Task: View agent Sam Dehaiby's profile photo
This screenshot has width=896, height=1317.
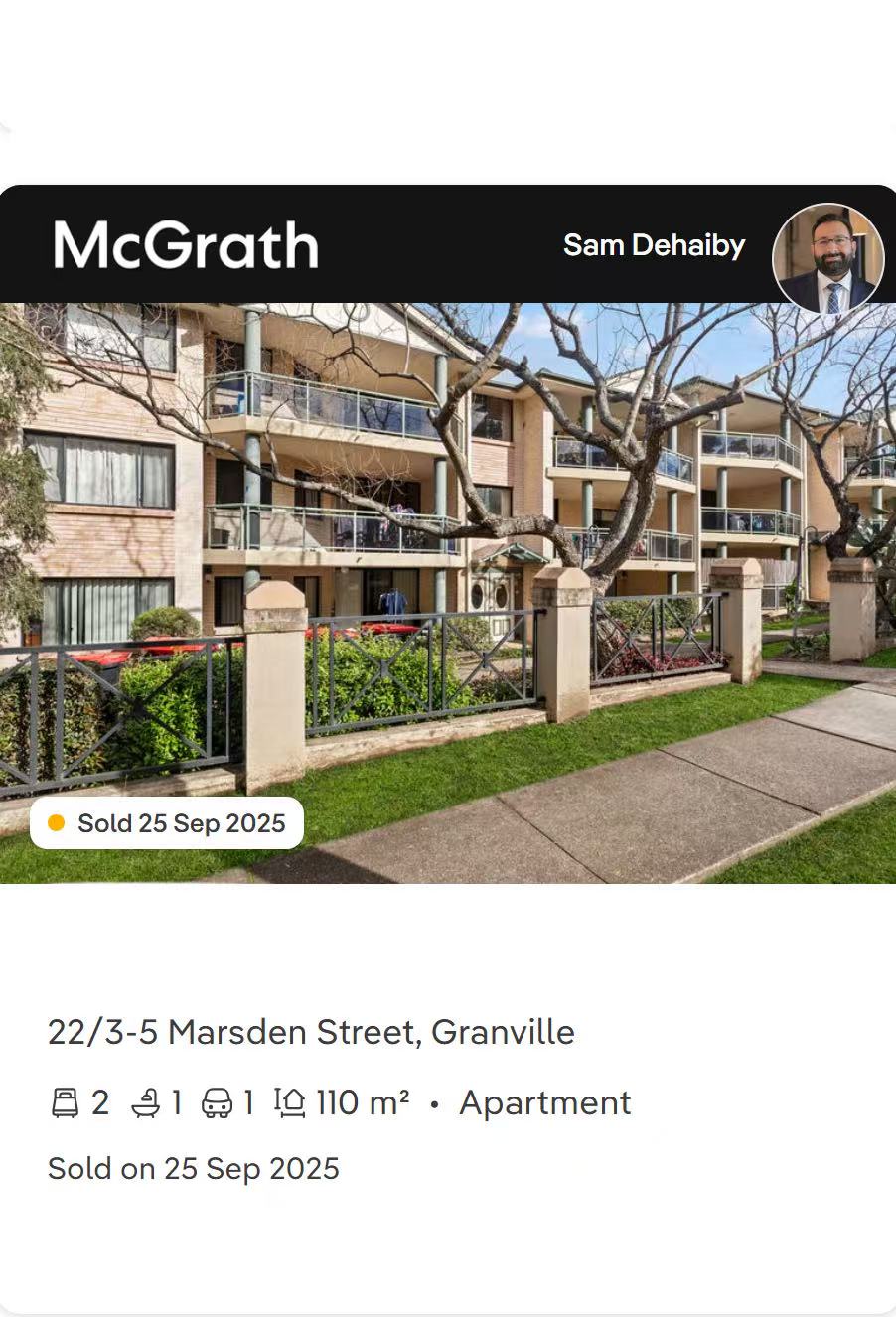Action: coord(827,258)
